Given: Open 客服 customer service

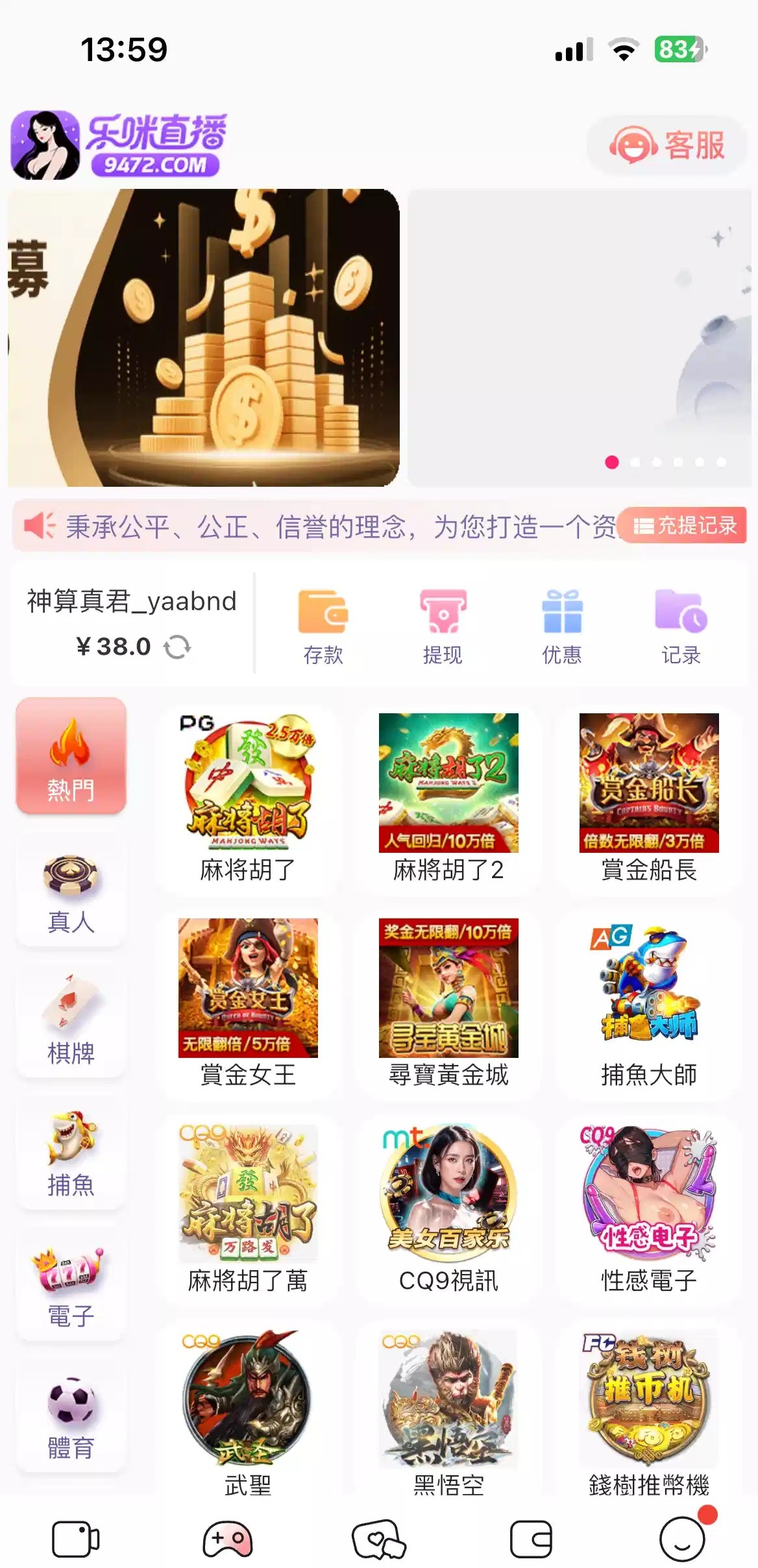Looking at the screenshot, I should (x=667, y=145).
